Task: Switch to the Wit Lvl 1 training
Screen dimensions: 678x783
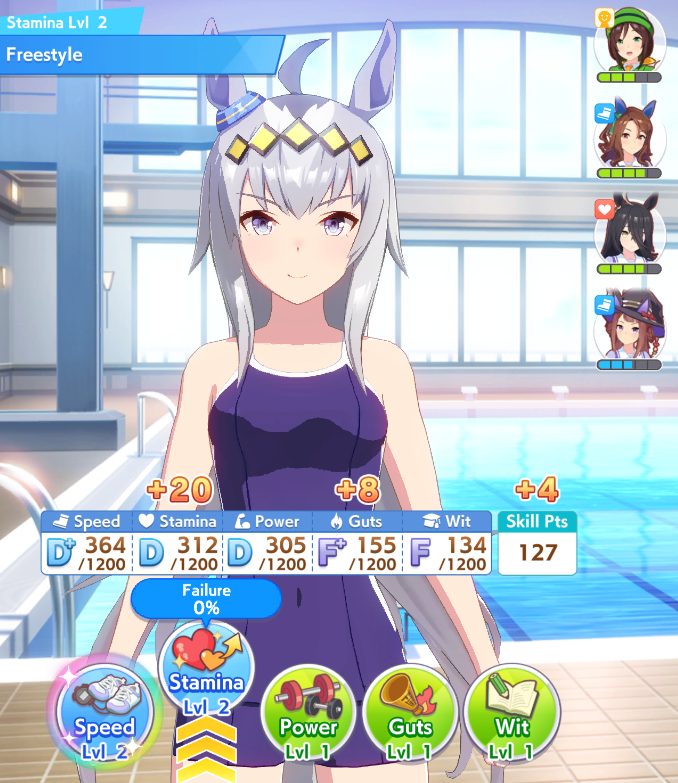Action: [x=511, y=714]
